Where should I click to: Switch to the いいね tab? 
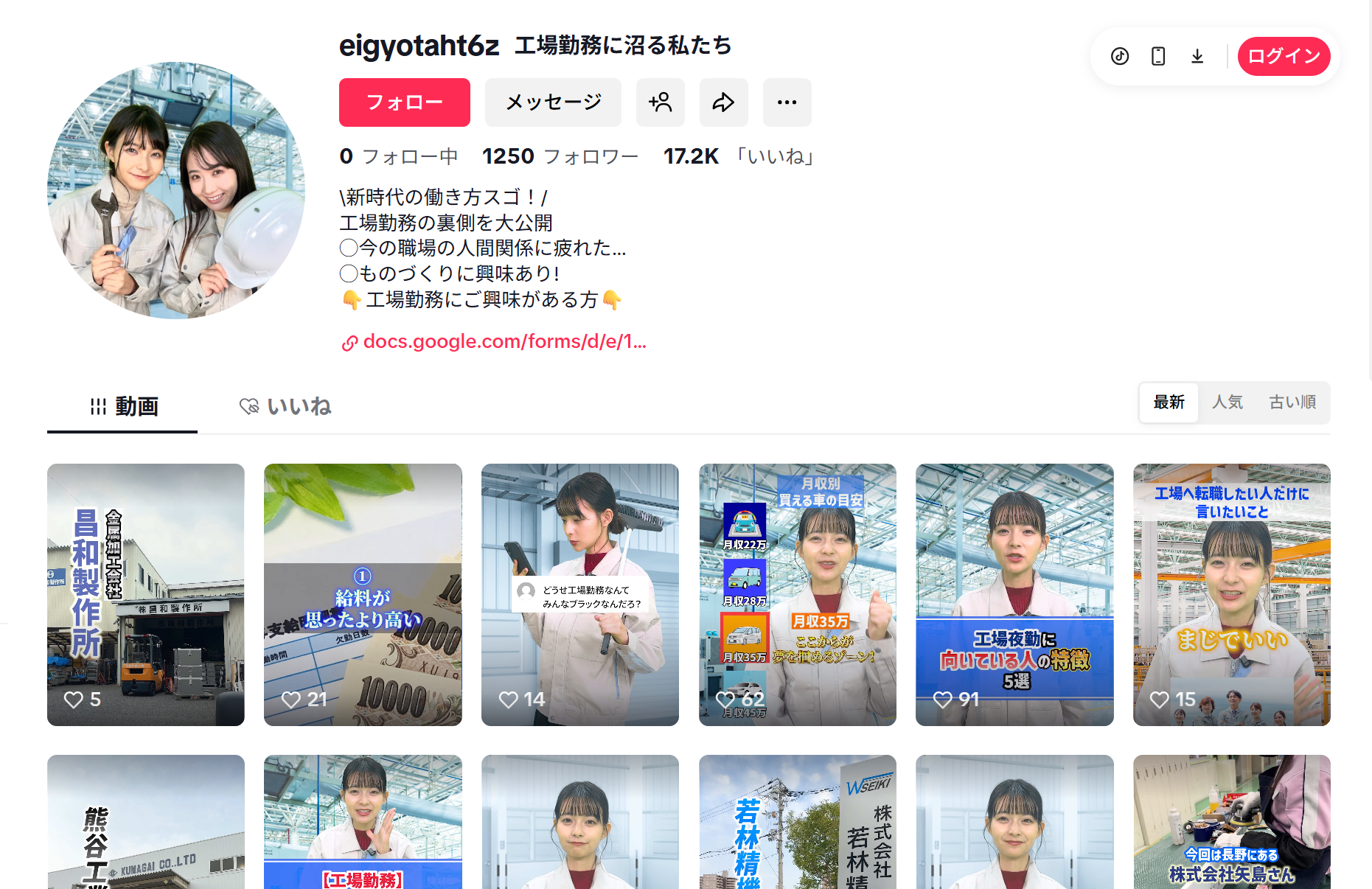(x=286, y=406)
